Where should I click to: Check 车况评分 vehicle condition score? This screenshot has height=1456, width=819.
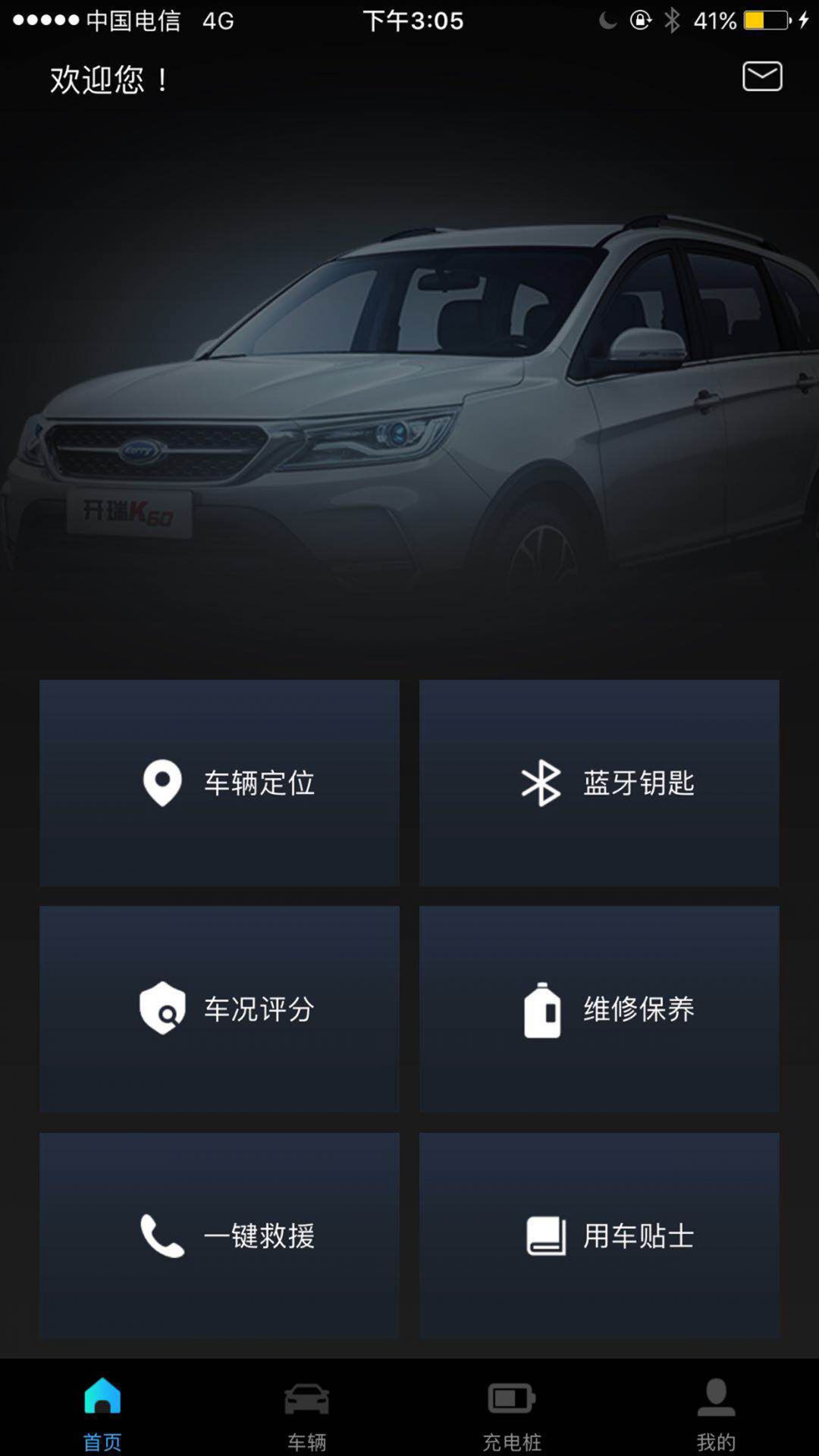point(219,1009)
